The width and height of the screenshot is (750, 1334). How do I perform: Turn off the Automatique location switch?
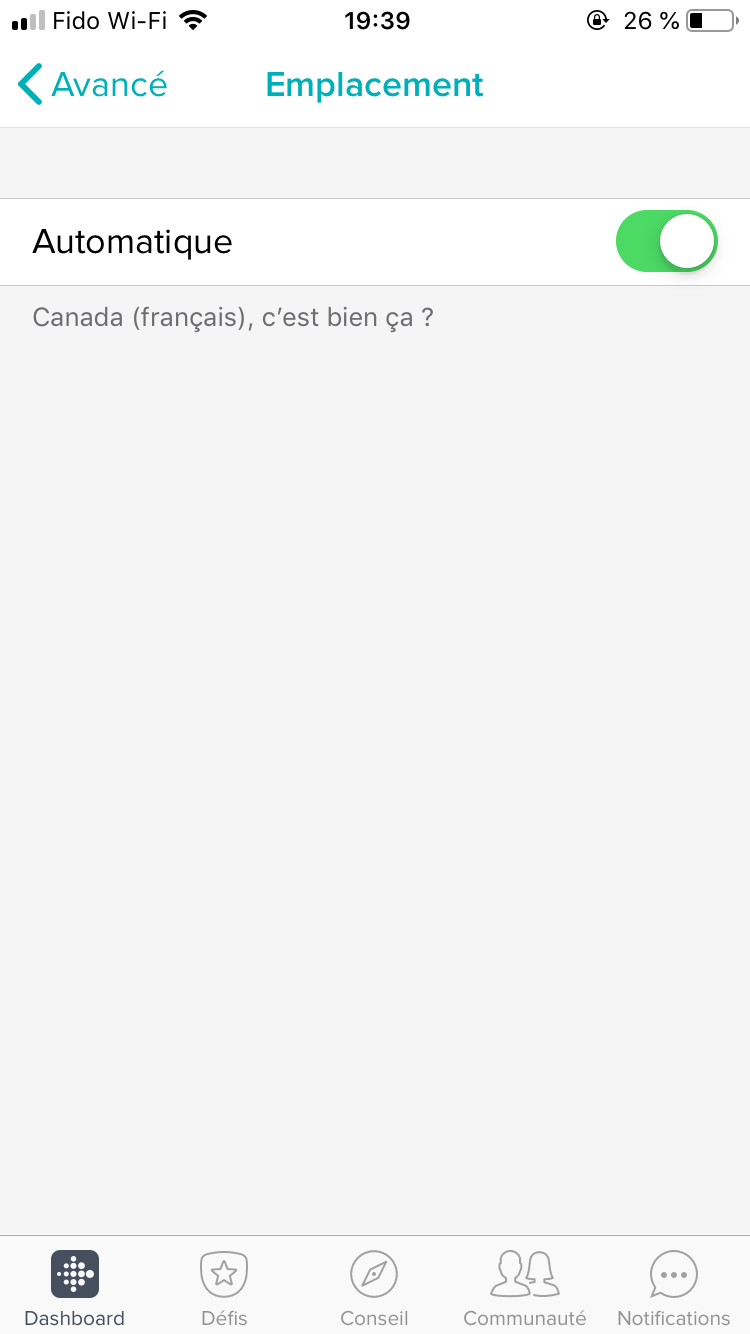667,242
